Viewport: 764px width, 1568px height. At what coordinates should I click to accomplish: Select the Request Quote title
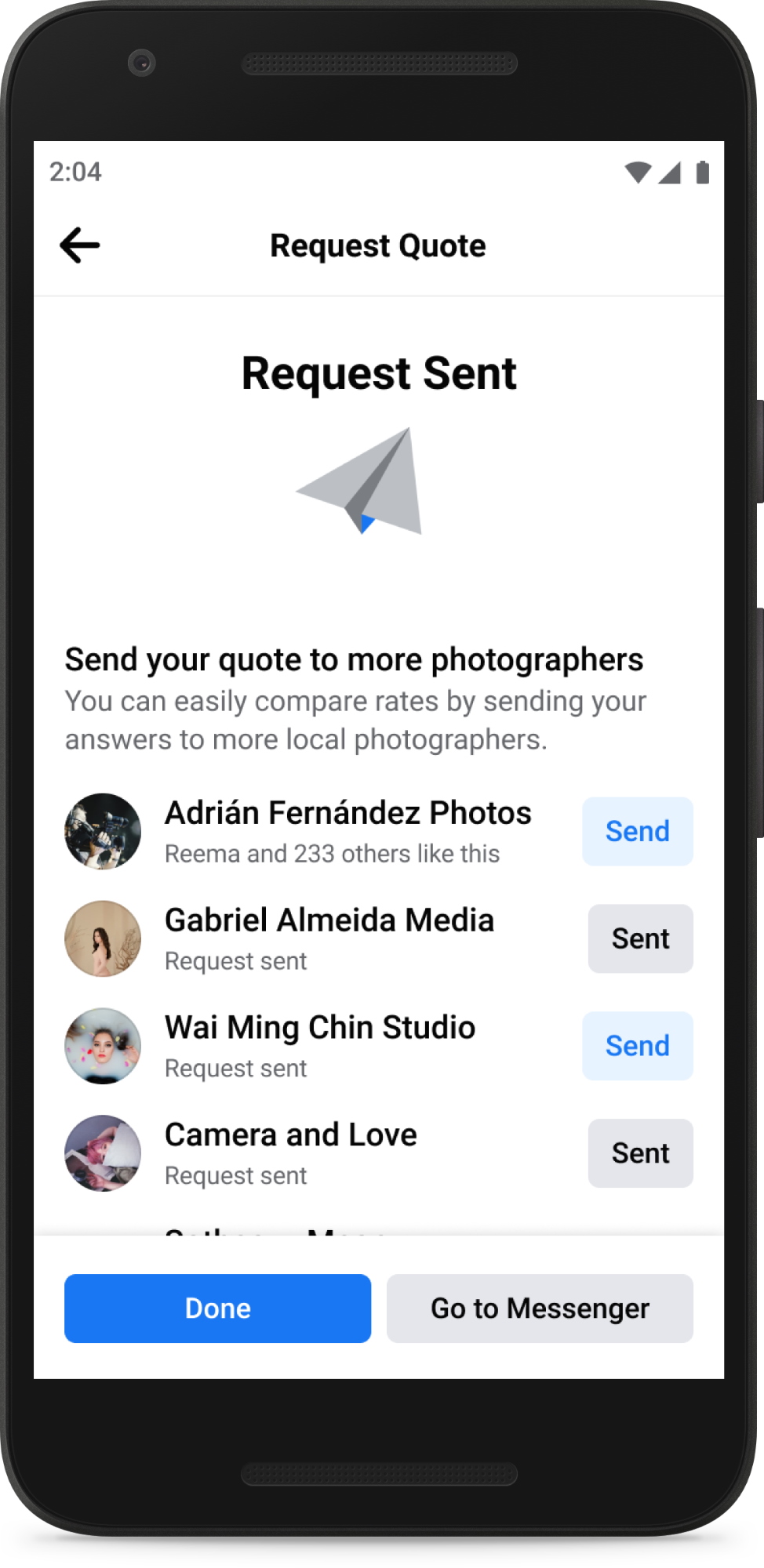coord(377,245)
